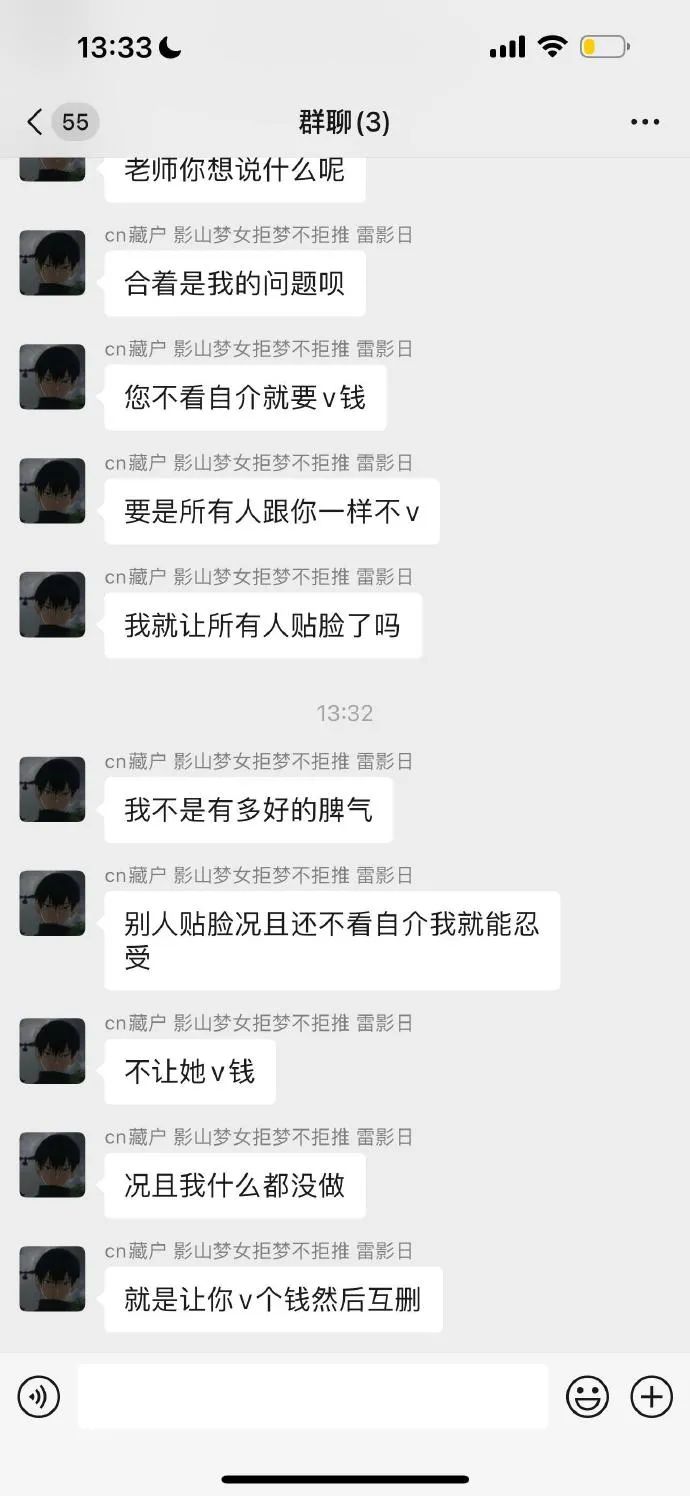690x1496 pixels.
Task: Tap the message text field
Action: click(313, 1396)
